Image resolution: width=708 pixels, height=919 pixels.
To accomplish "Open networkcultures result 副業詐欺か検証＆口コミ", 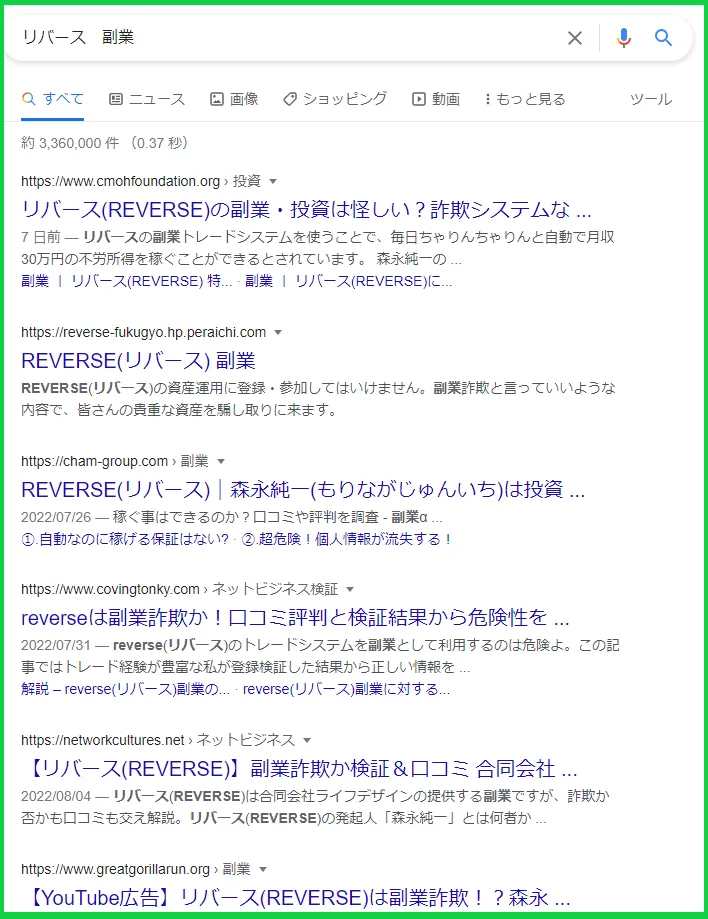I will 299,769.
